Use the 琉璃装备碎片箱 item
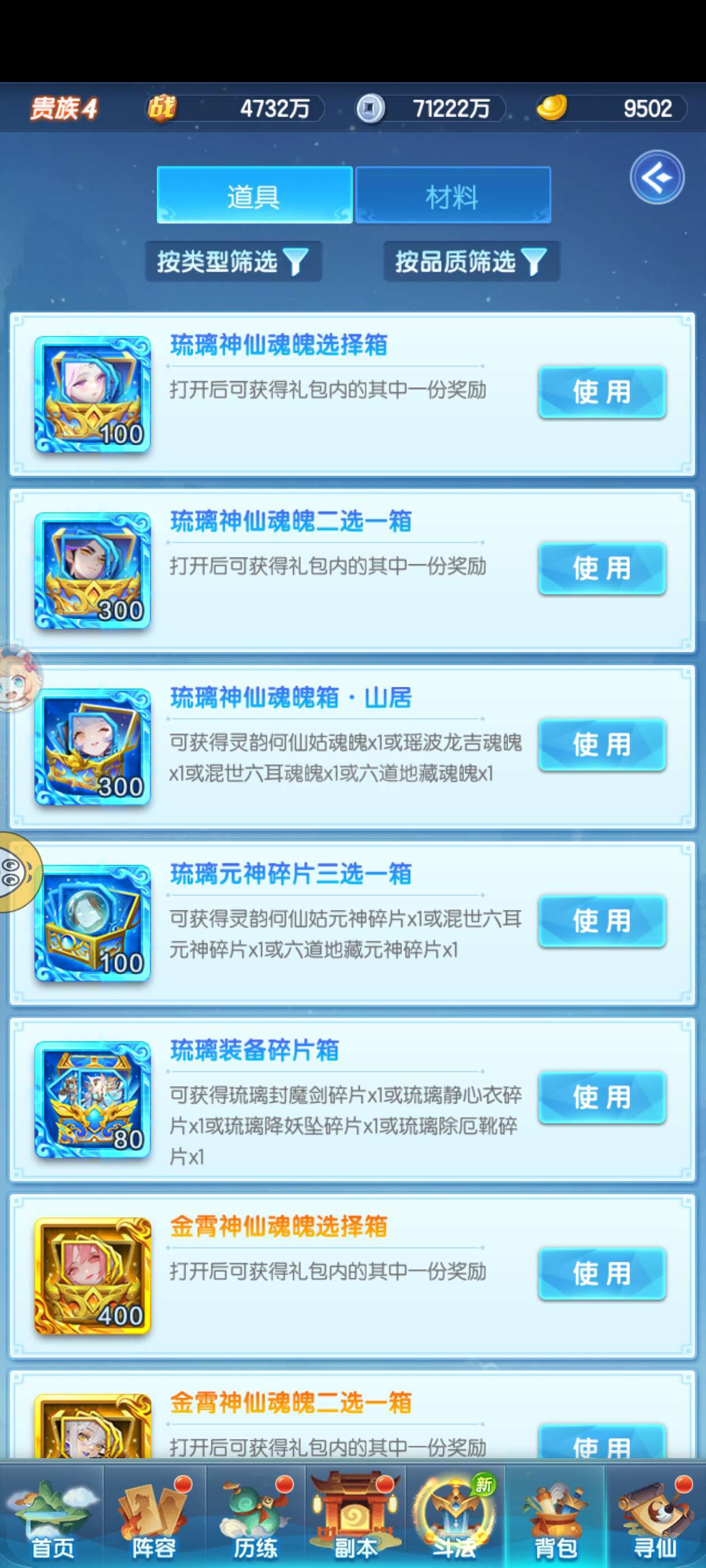 coord(602,1097)
